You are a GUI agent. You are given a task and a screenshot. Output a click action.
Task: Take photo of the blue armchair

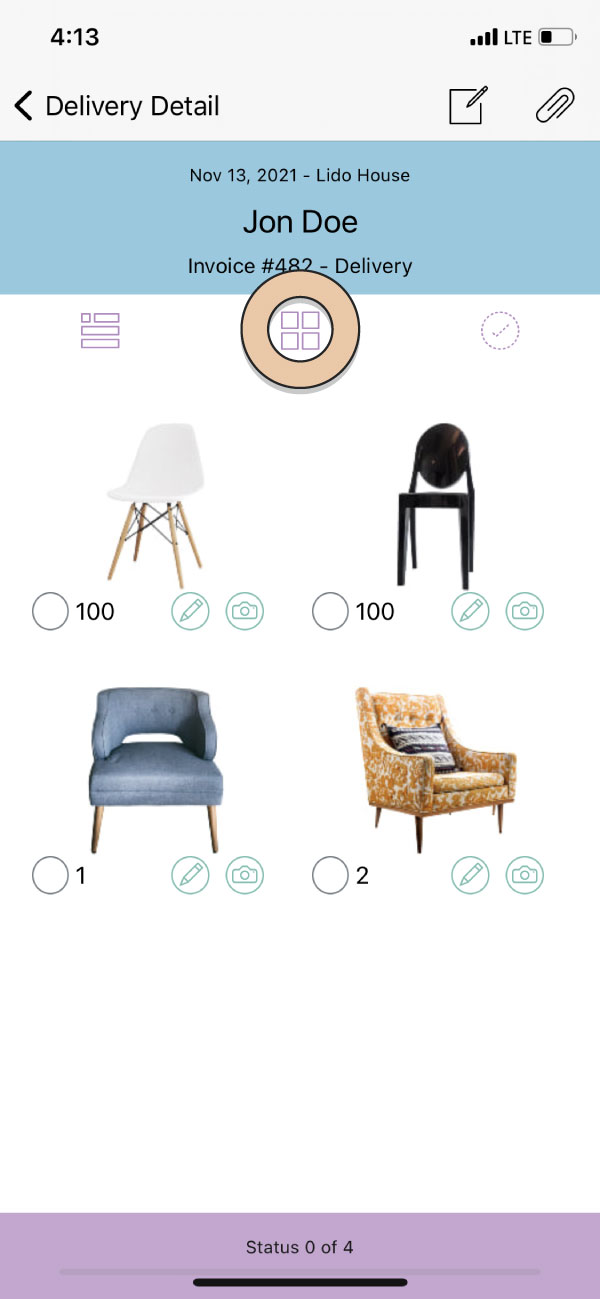pos(244,876)
